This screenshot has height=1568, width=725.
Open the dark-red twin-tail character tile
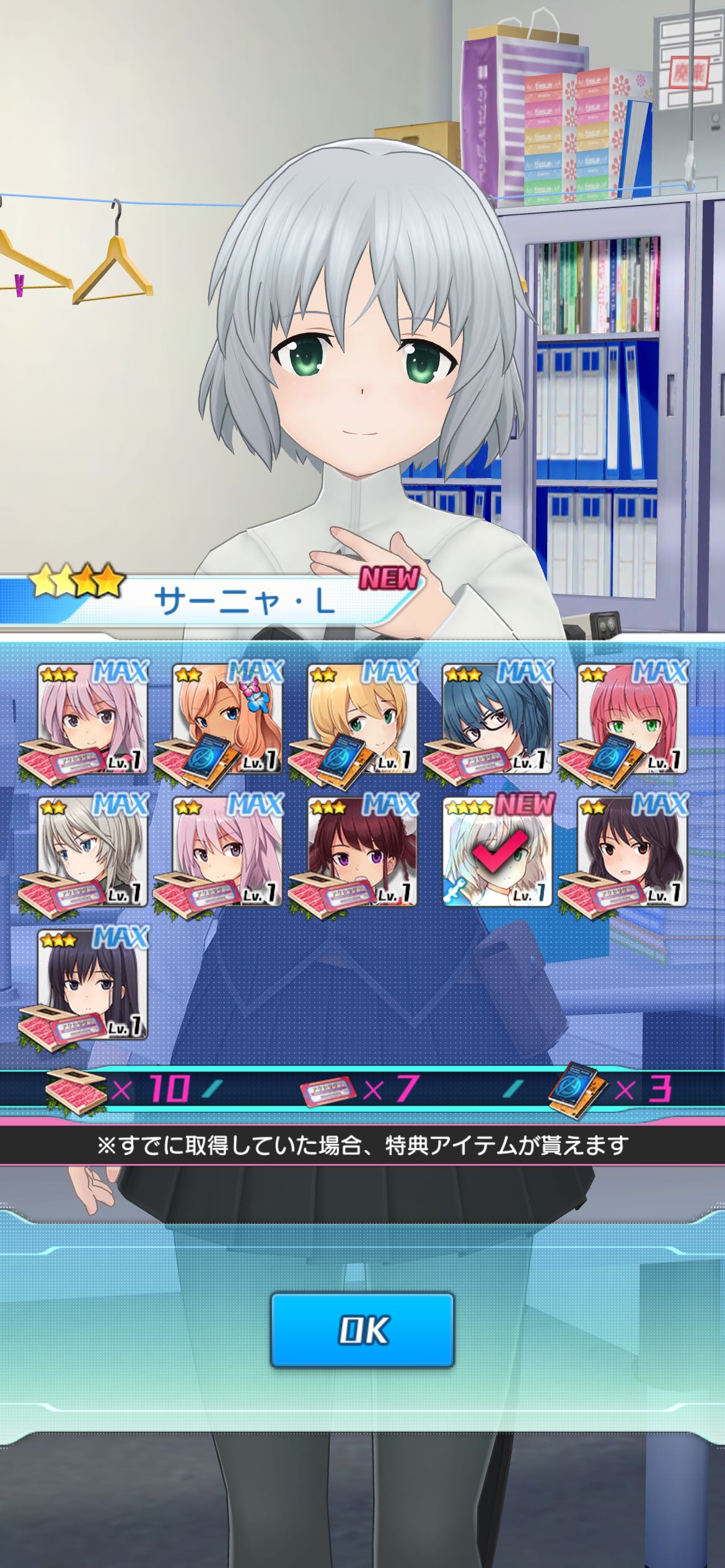pyautogui.click(x=362, y=852)
